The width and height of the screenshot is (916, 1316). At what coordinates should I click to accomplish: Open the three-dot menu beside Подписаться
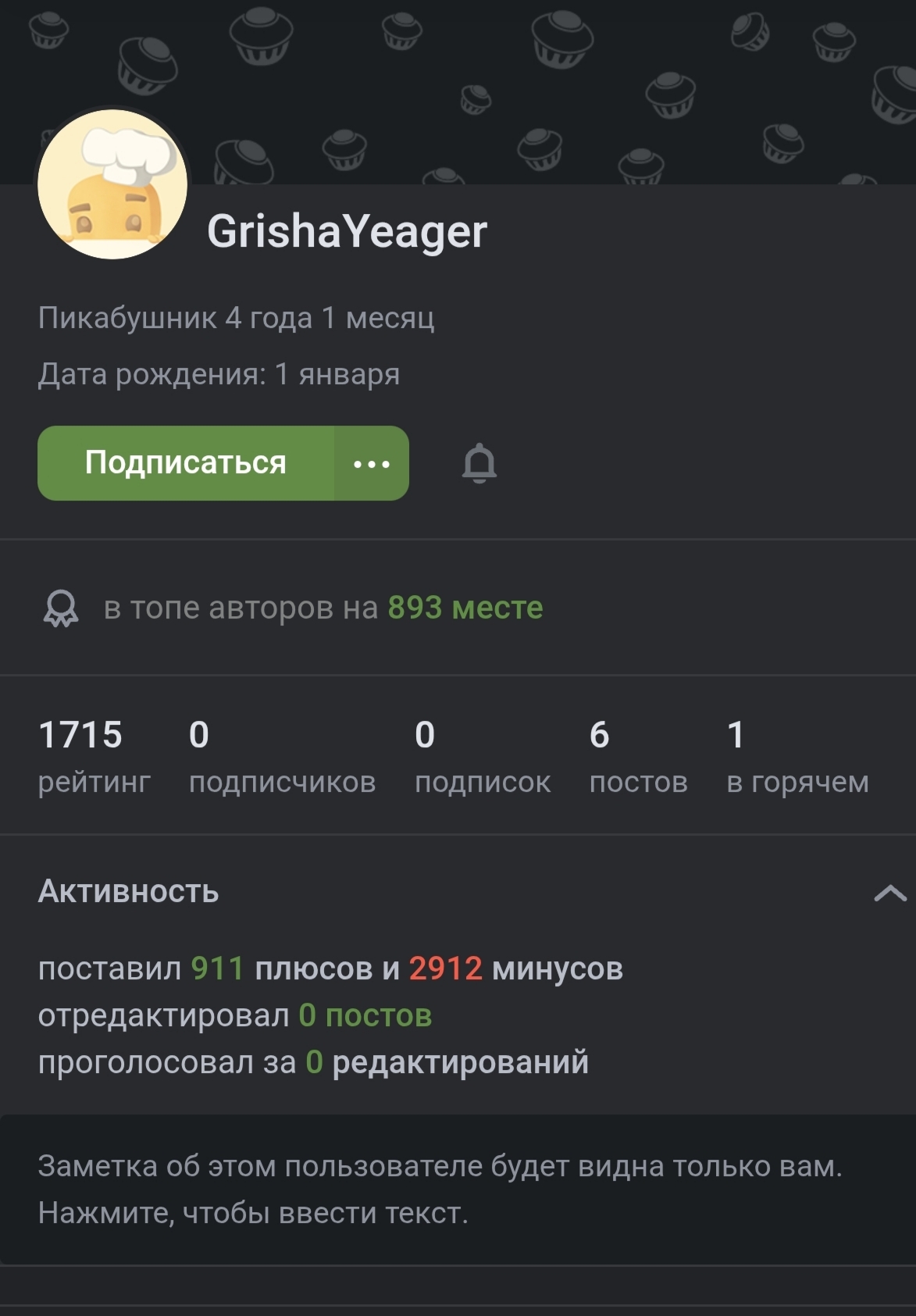372,464
